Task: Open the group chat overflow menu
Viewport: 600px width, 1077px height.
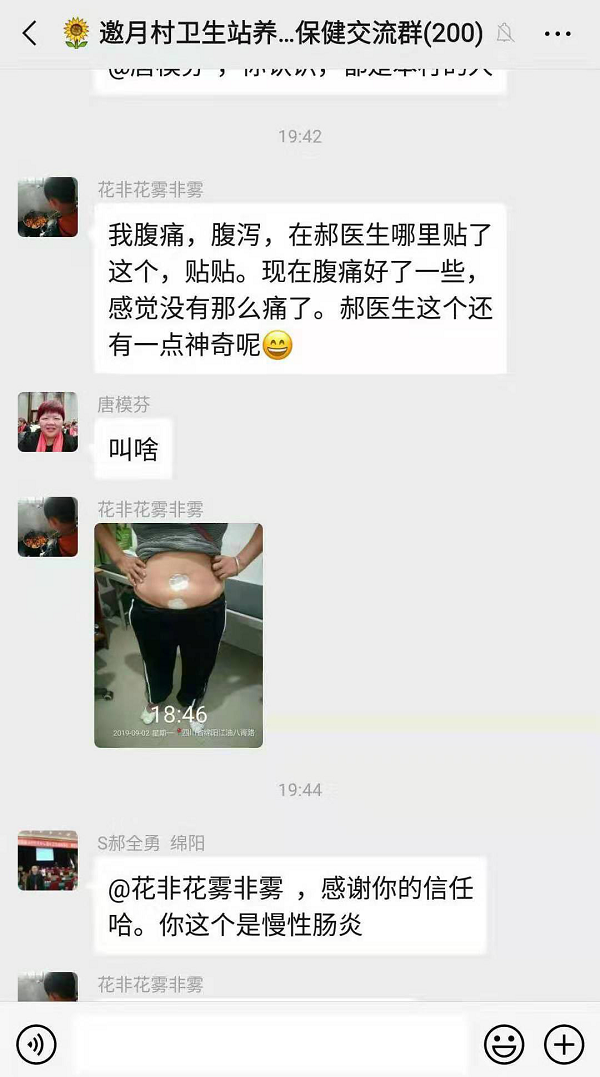Action: pyautogui.click(x=557, y=33)
